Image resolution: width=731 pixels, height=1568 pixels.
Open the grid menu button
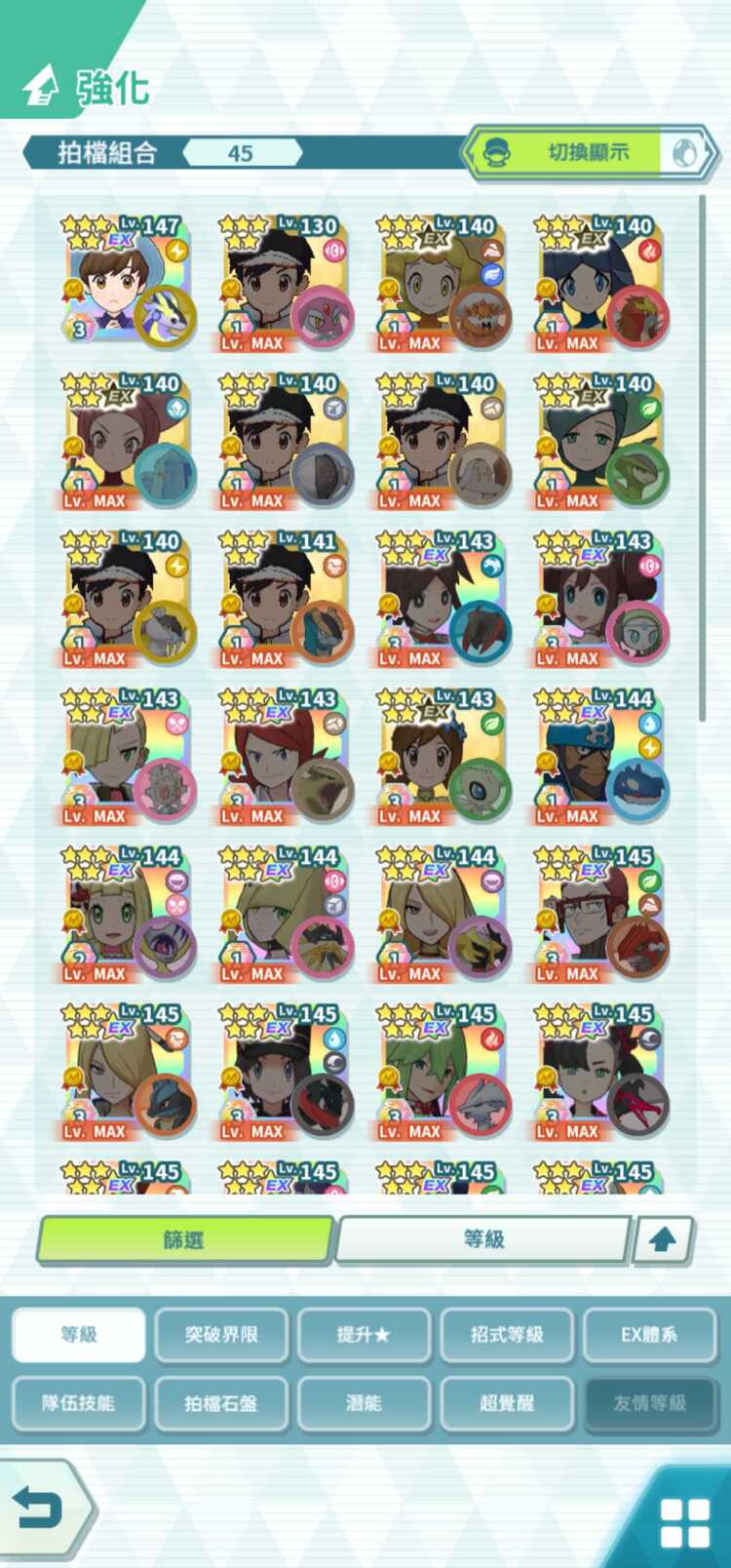[x=683, y=1523]
